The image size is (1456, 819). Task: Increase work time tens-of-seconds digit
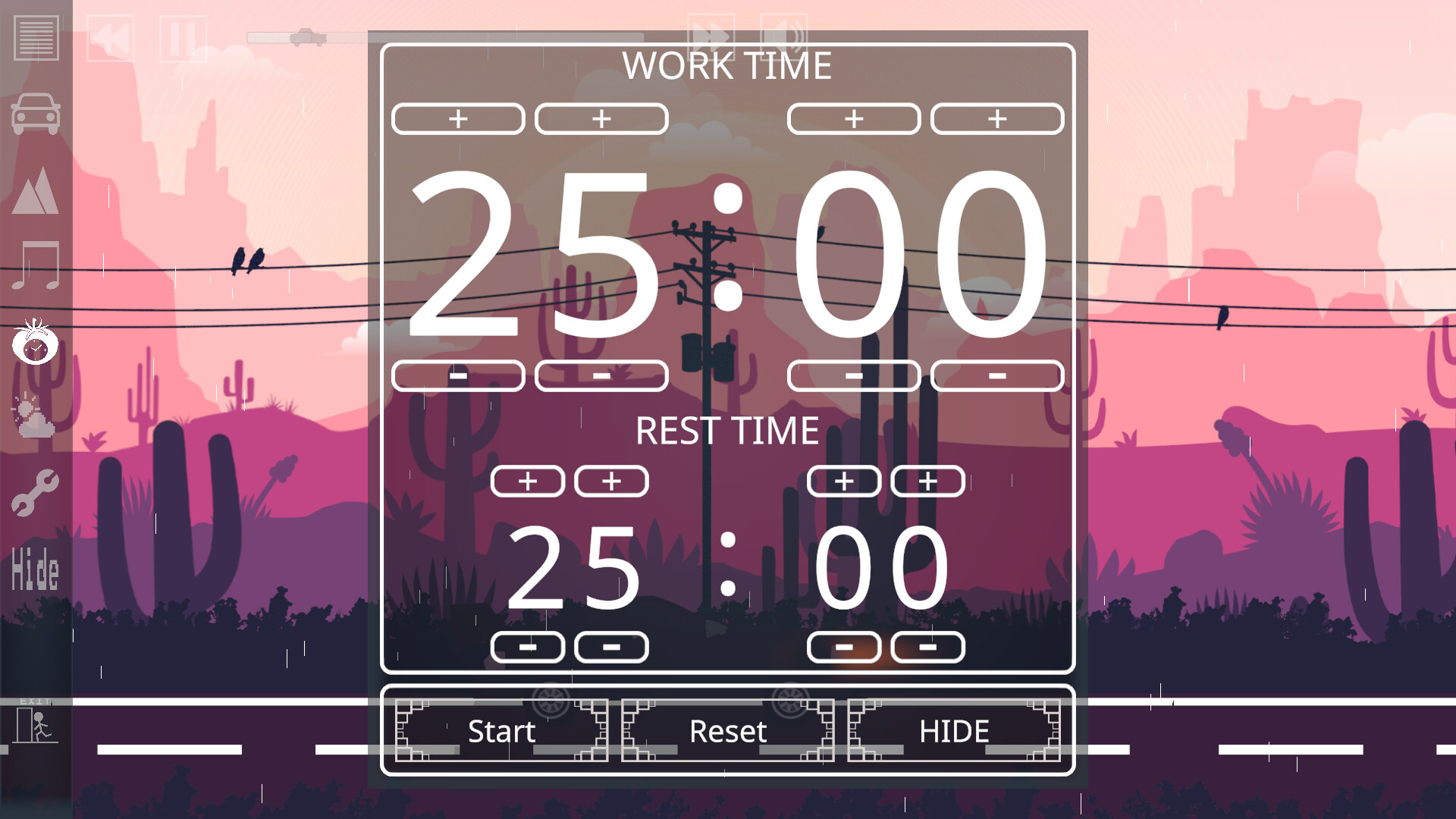coord(854,119)
